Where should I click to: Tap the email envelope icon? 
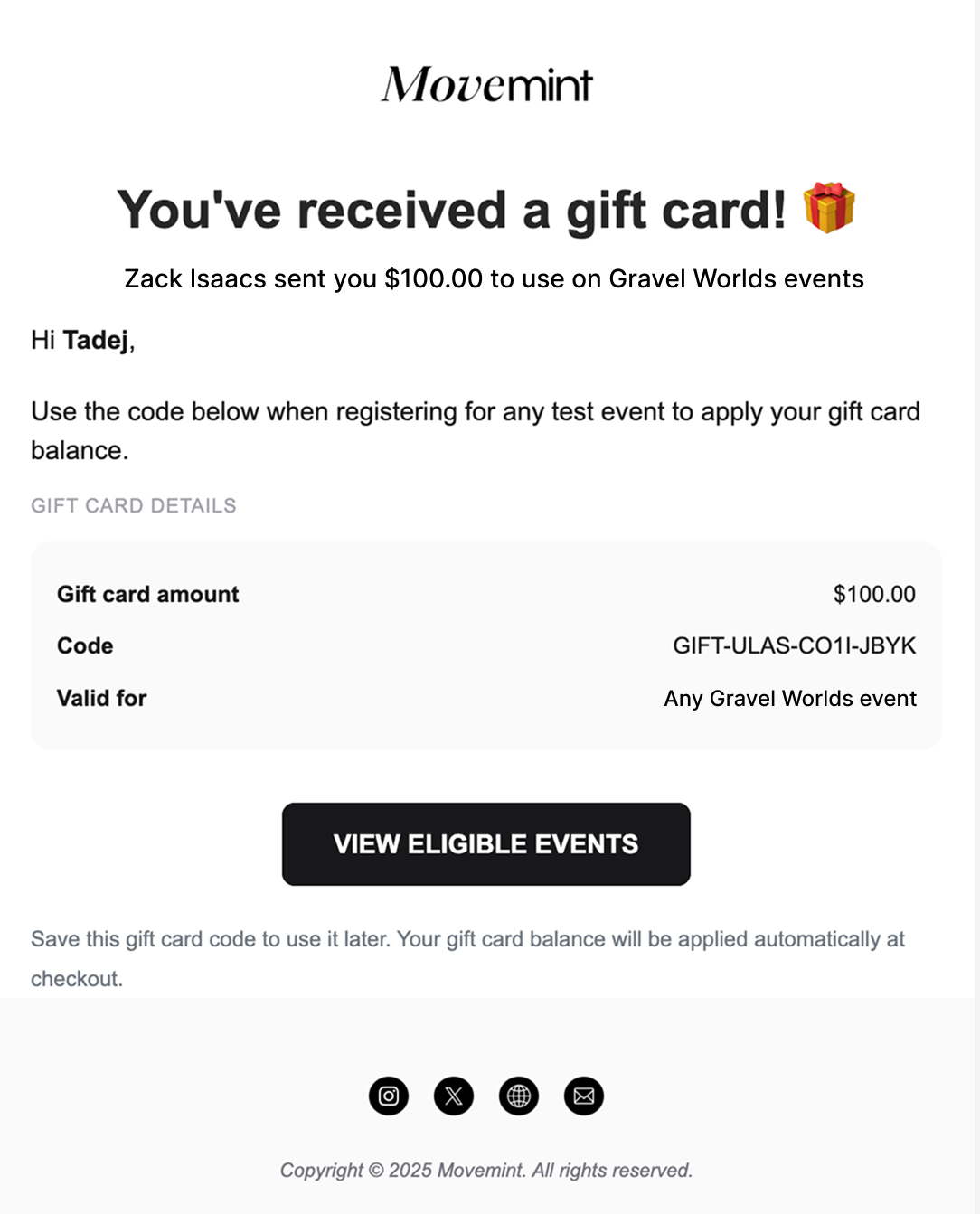[584, 1096]
